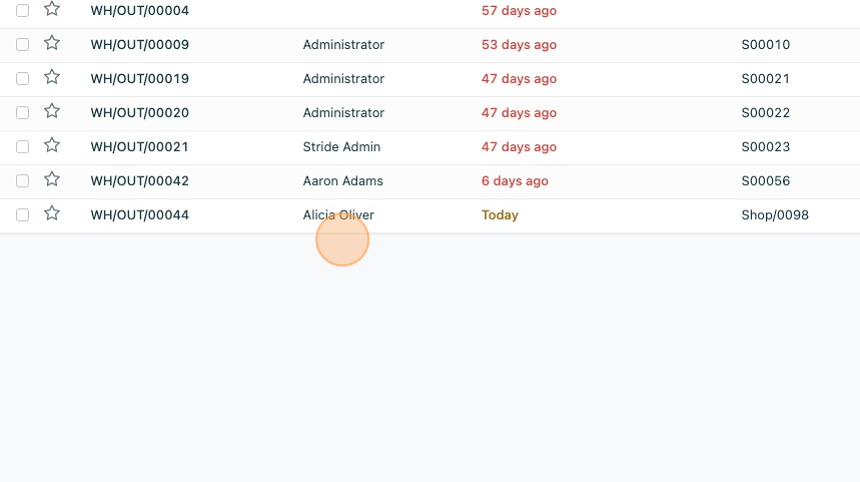
Task: Tick the checkbox for WH/OUT/00042
Action: tap(22, 181)
